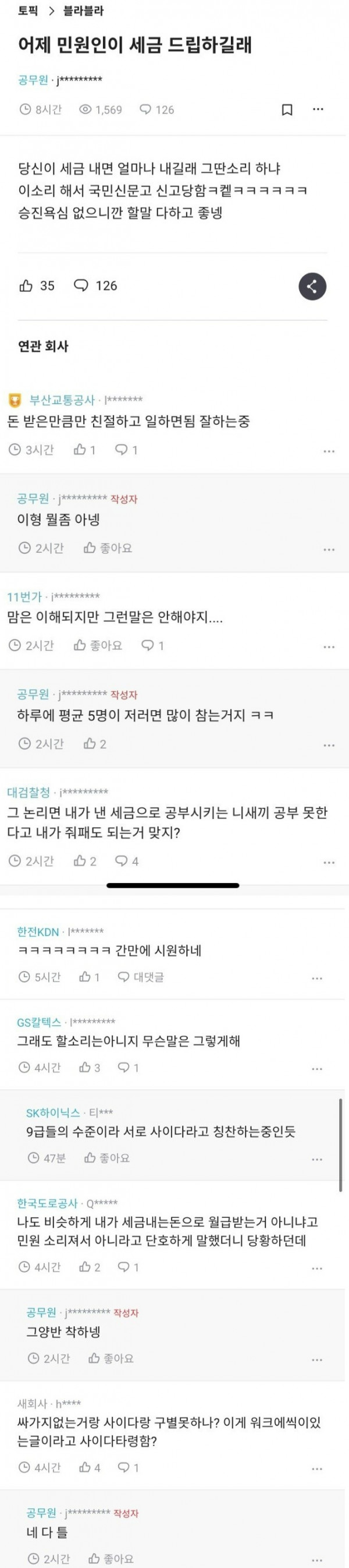Tap 좋아요 on SK하이닉스 reply
Screen dimensions: 349x1568
[107, 1158]
